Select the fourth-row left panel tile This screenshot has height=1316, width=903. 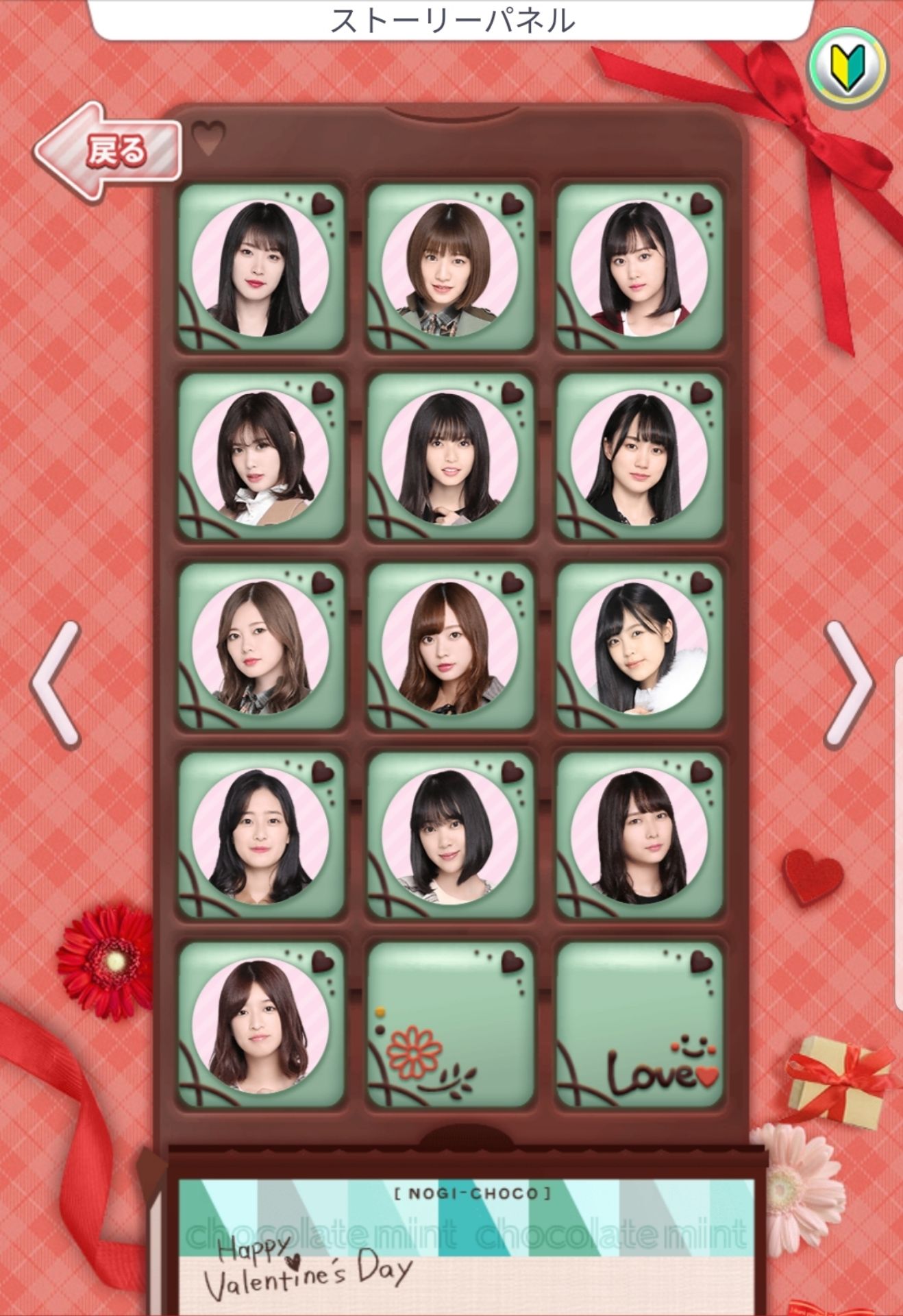tap(261, 836)
